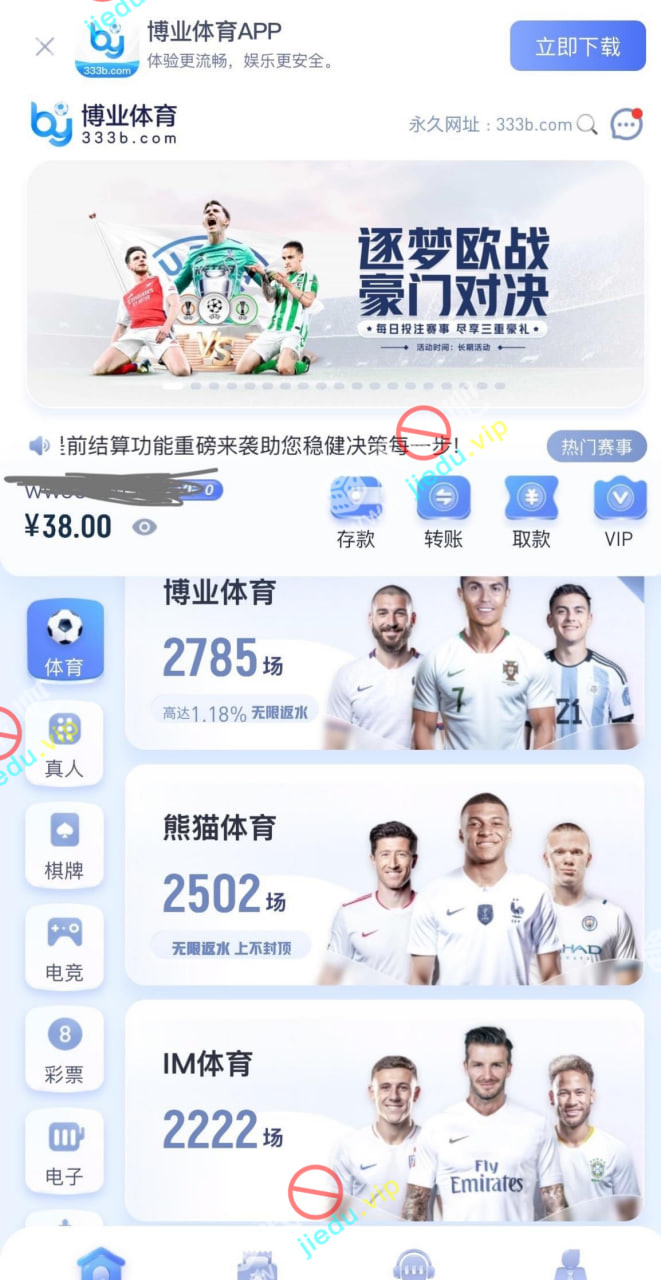Switch to the 电竞 esports category
Viewport: 661px width, 1280px height.
point(65,947)
